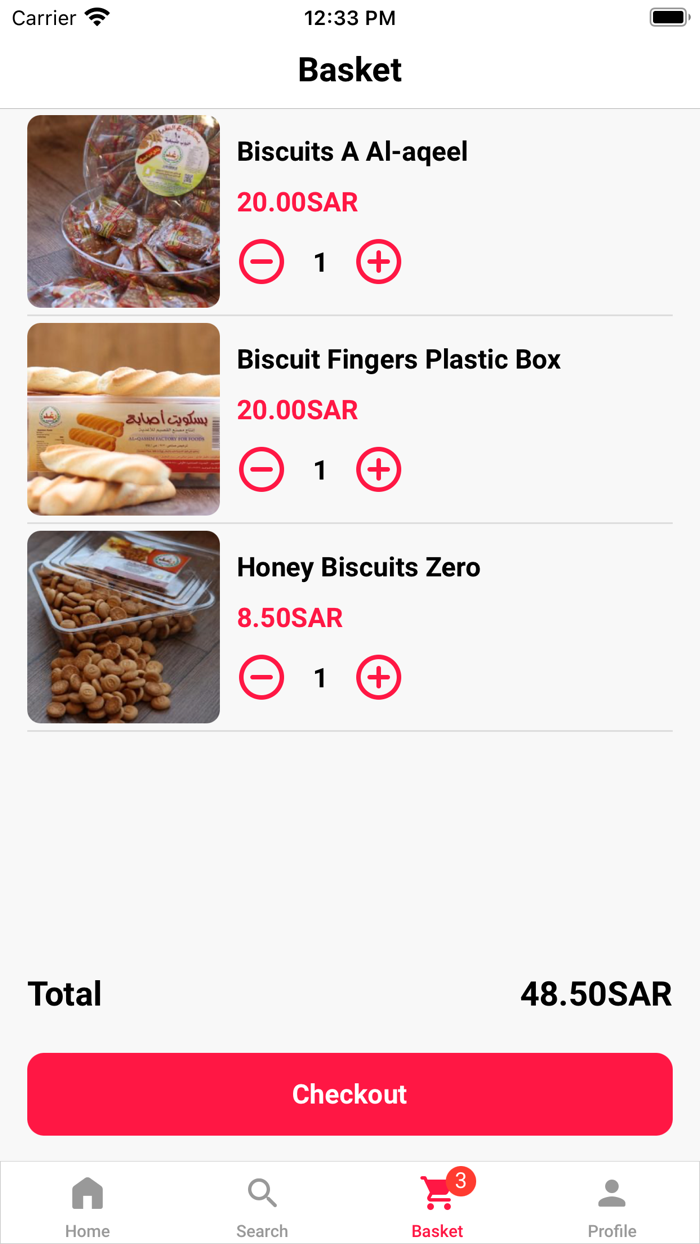
Task: Reduce quantity of Biscuit Fingers Plastic Box
Action: tap(262, 470)
